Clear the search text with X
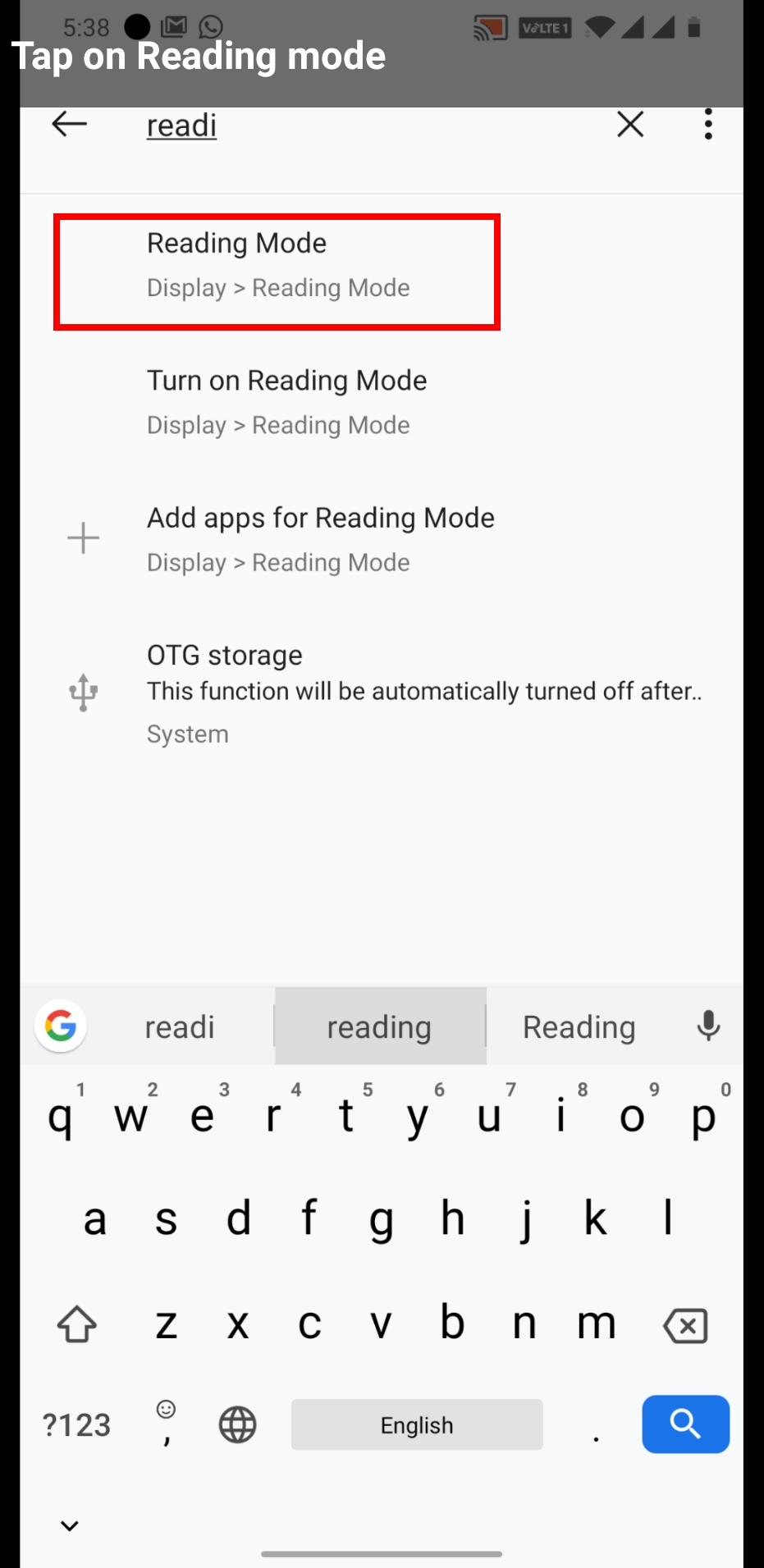This screenshot has height=1568, width=764. 630,125
